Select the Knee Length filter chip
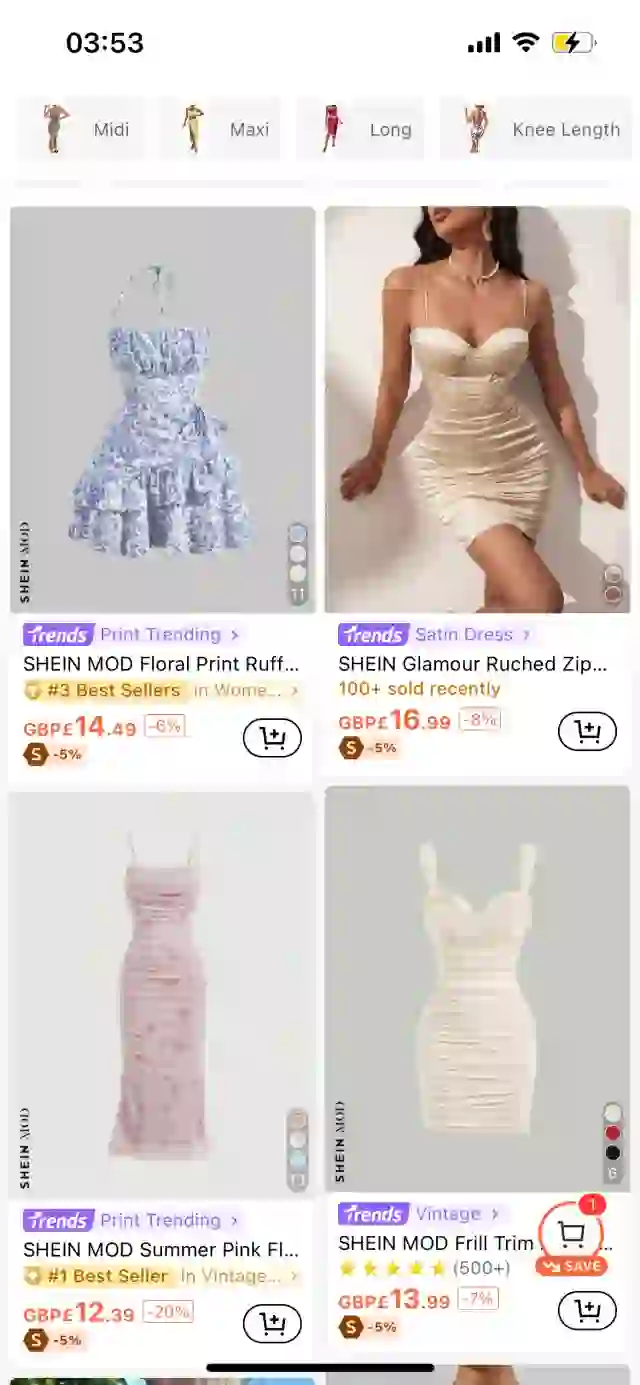This screenshot has width=640, height=1385. (538, 129)
